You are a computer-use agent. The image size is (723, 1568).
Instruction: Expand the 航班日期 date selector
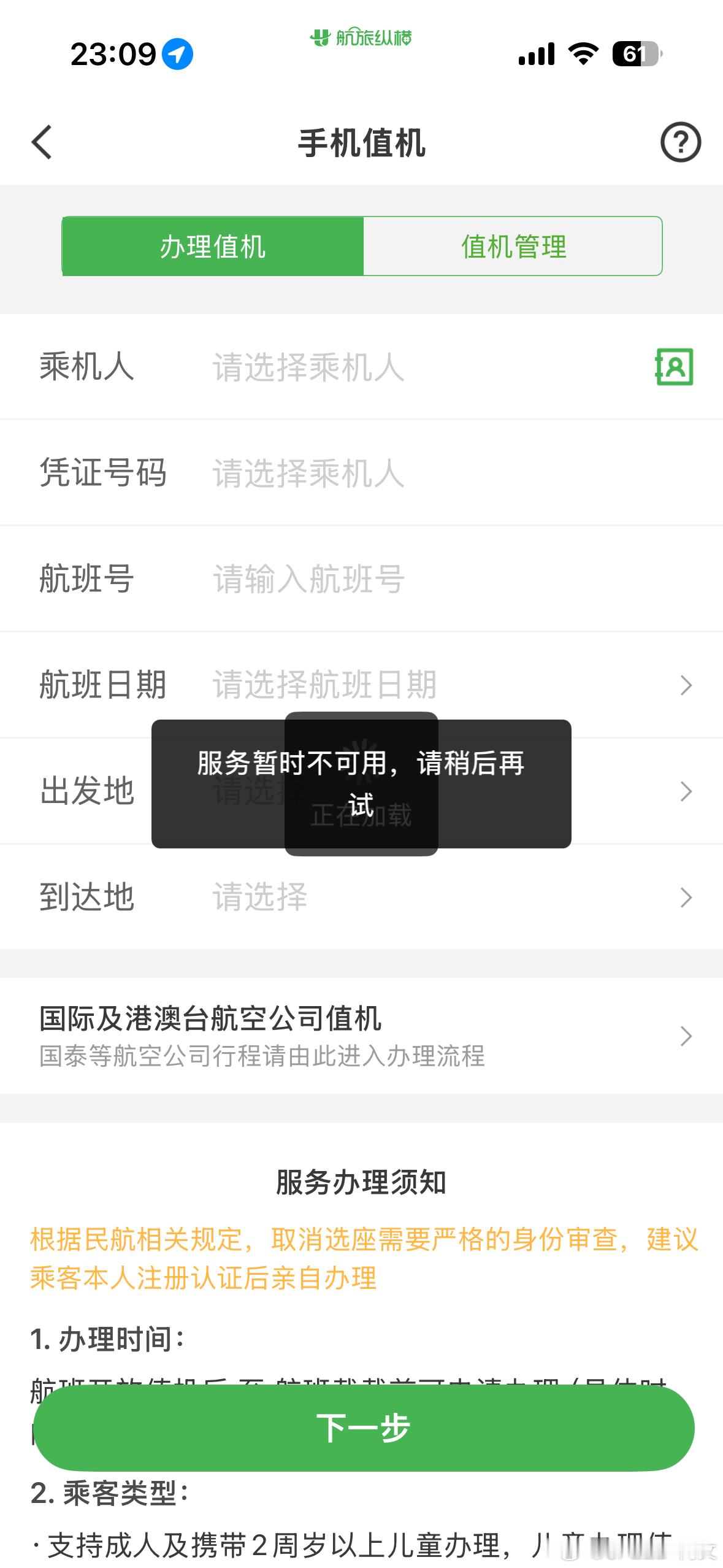362,685
